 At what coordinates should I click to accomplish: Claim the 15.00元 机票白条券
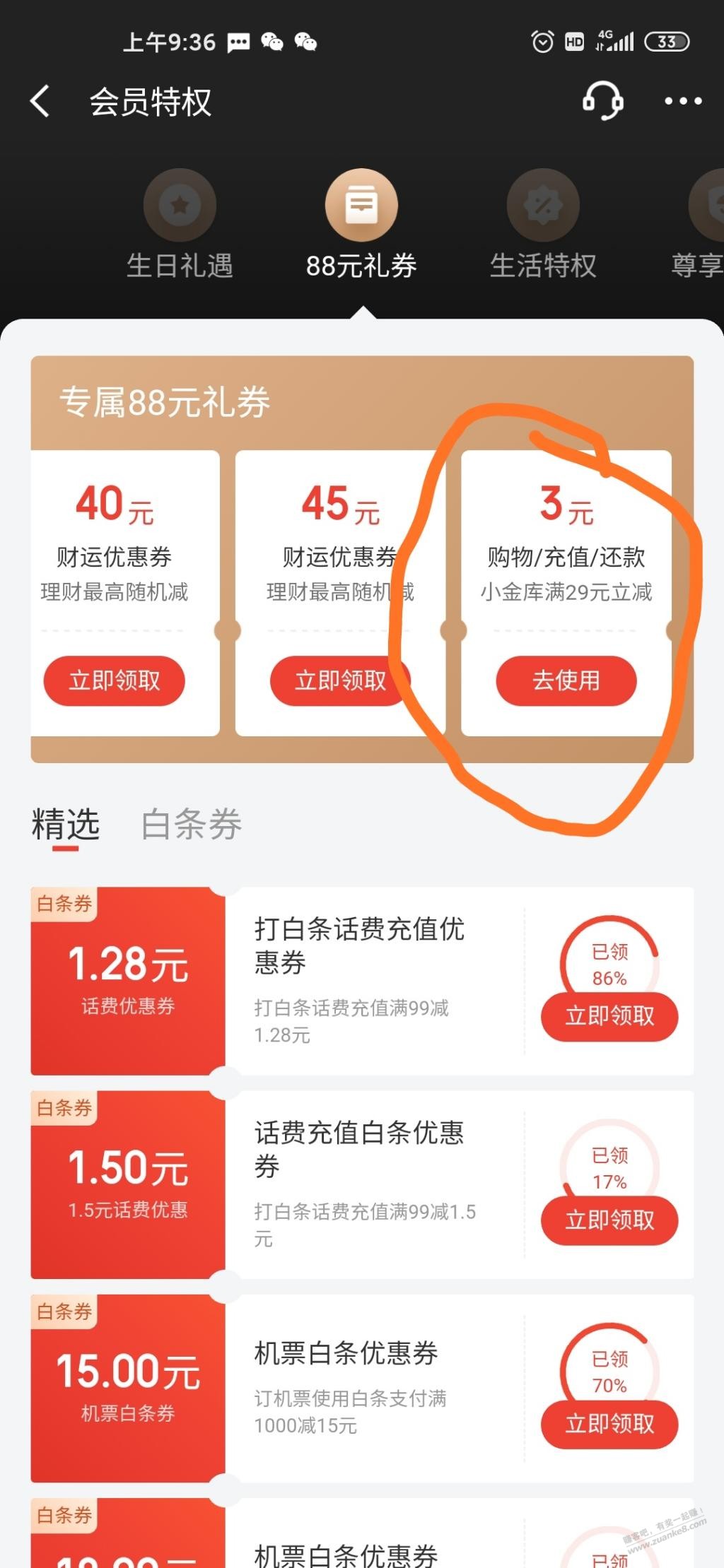click(609, 1423)
